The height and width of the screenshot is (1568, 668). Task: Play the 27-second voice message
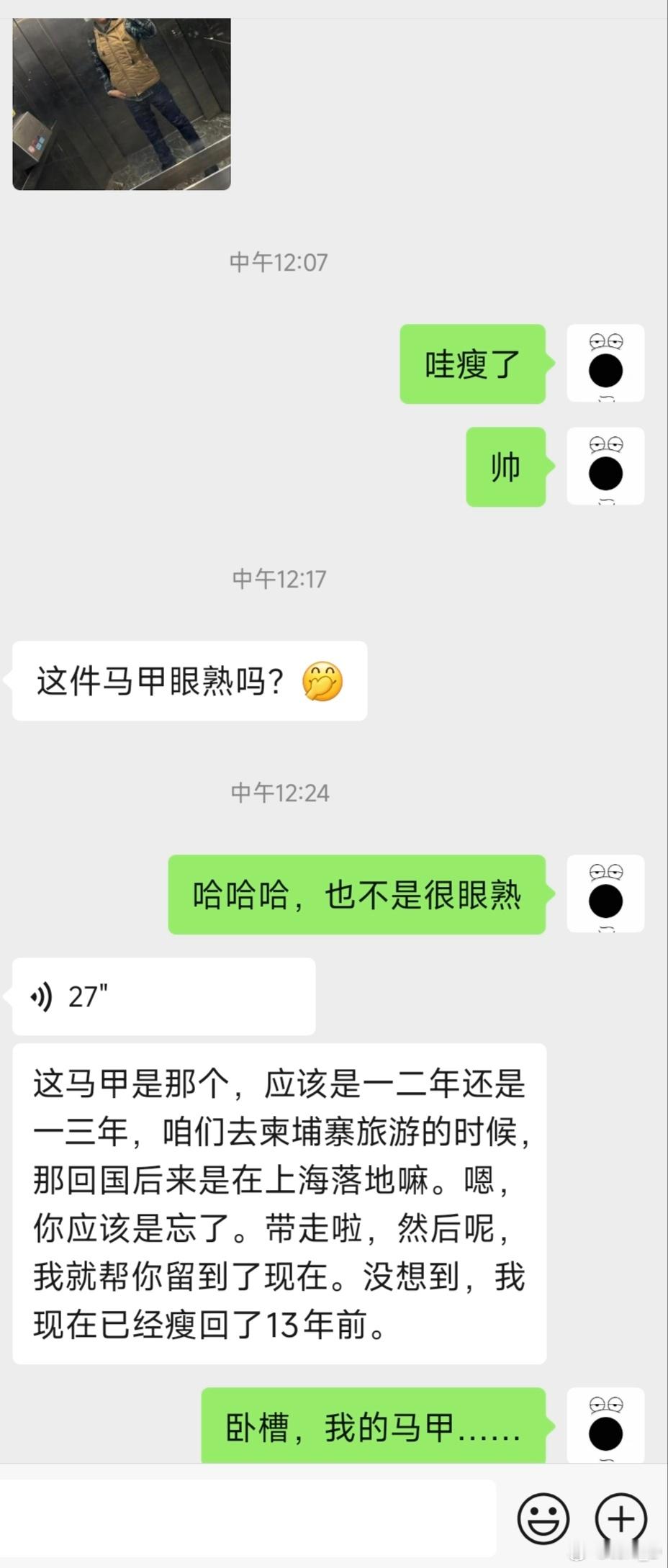pos(163,996)
